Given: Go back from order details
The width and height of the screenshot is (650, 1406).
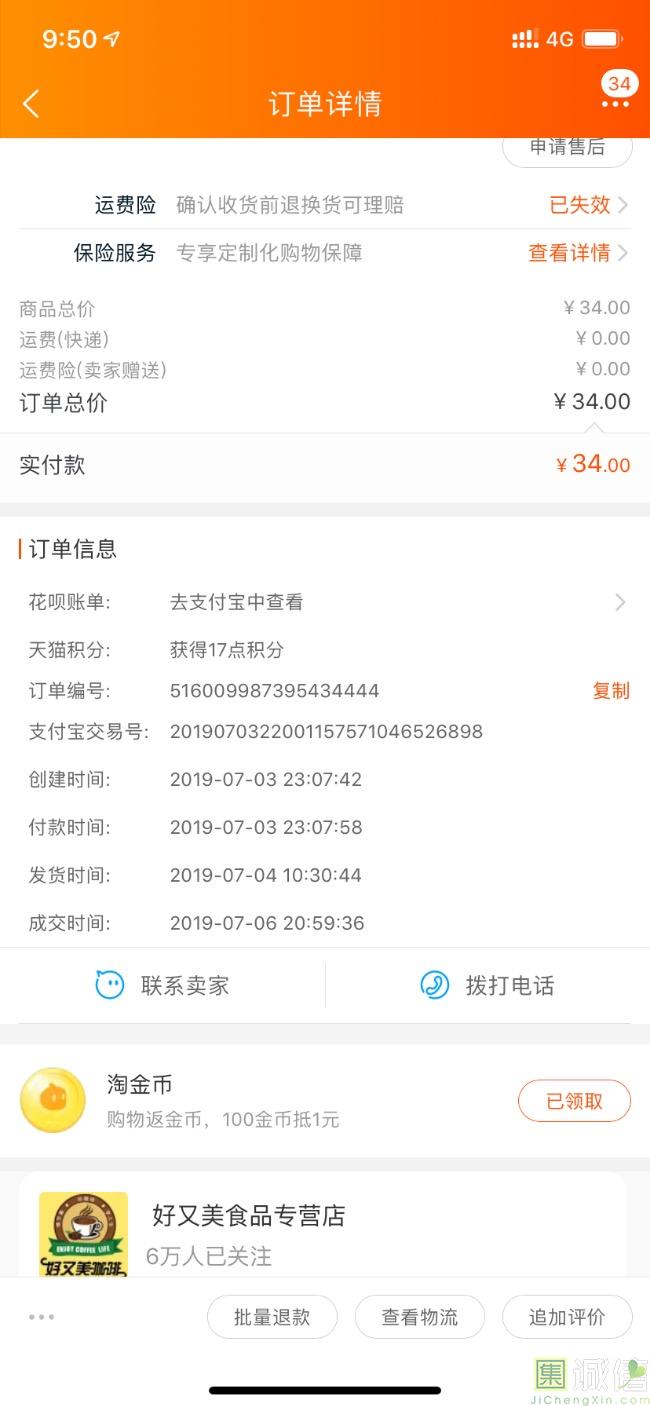Looking at the screenshot, I should coord(31,103).
